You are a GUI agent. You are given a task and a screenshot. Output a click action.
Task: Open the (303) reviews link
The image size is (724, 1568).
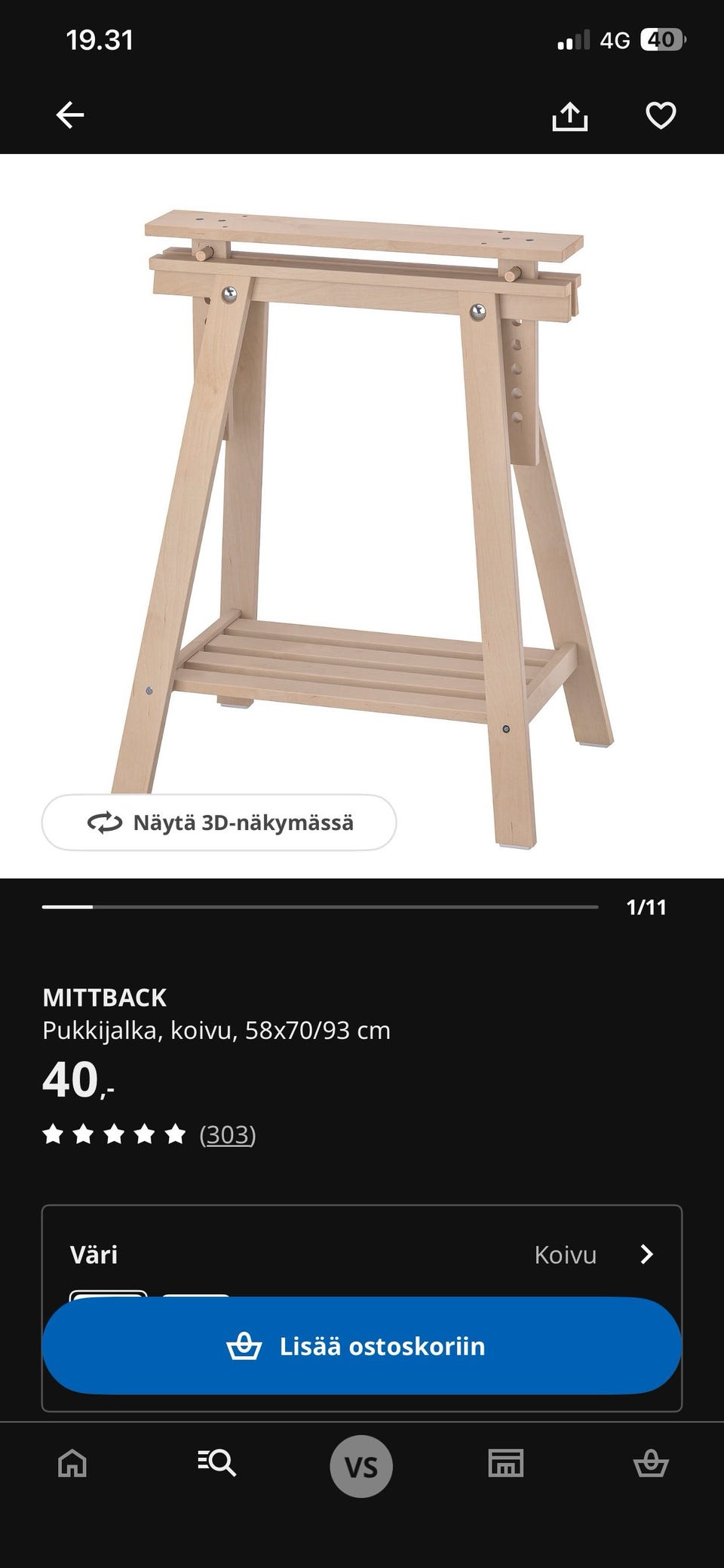pyautogui.click(x=229, y=1133)
